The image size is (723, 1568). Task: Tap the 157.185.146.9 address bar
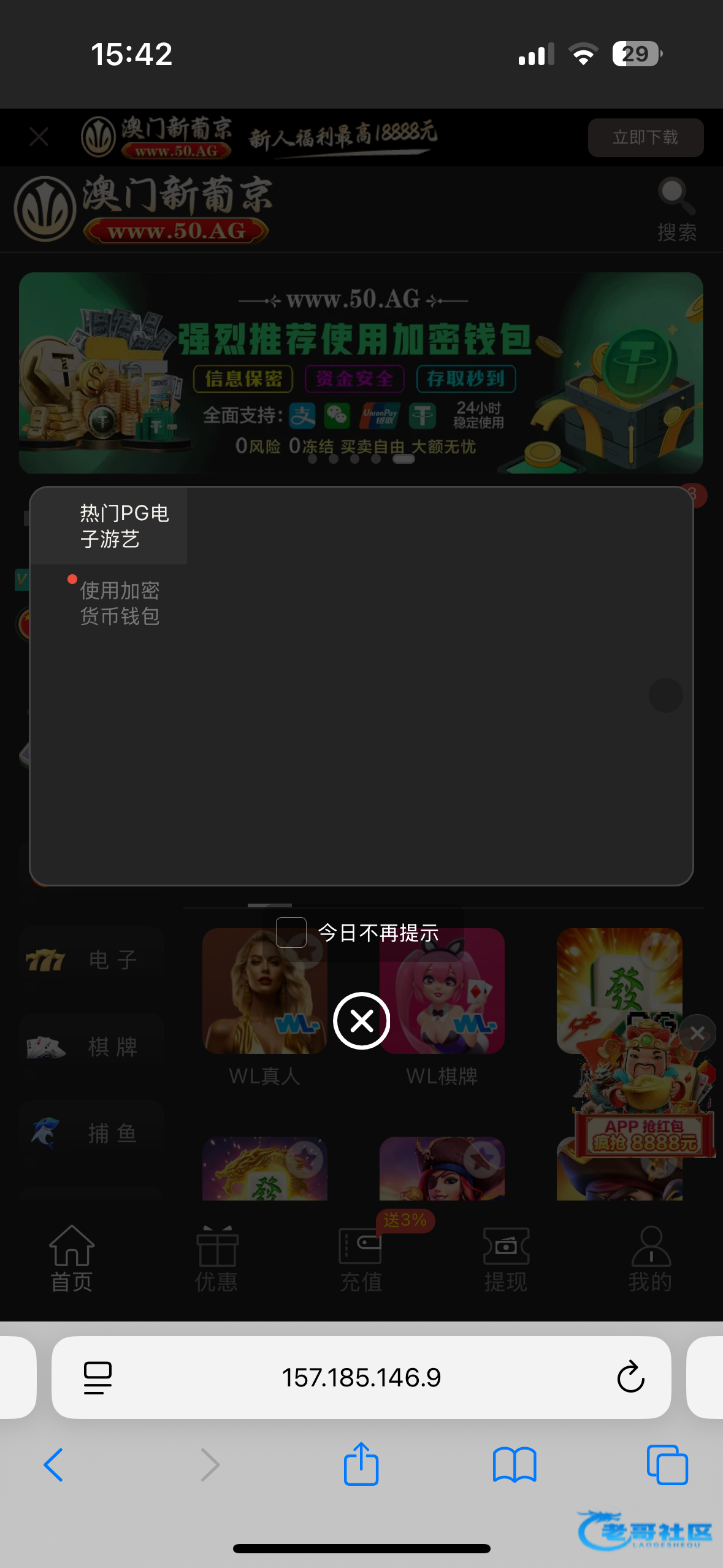point(361,1377)
